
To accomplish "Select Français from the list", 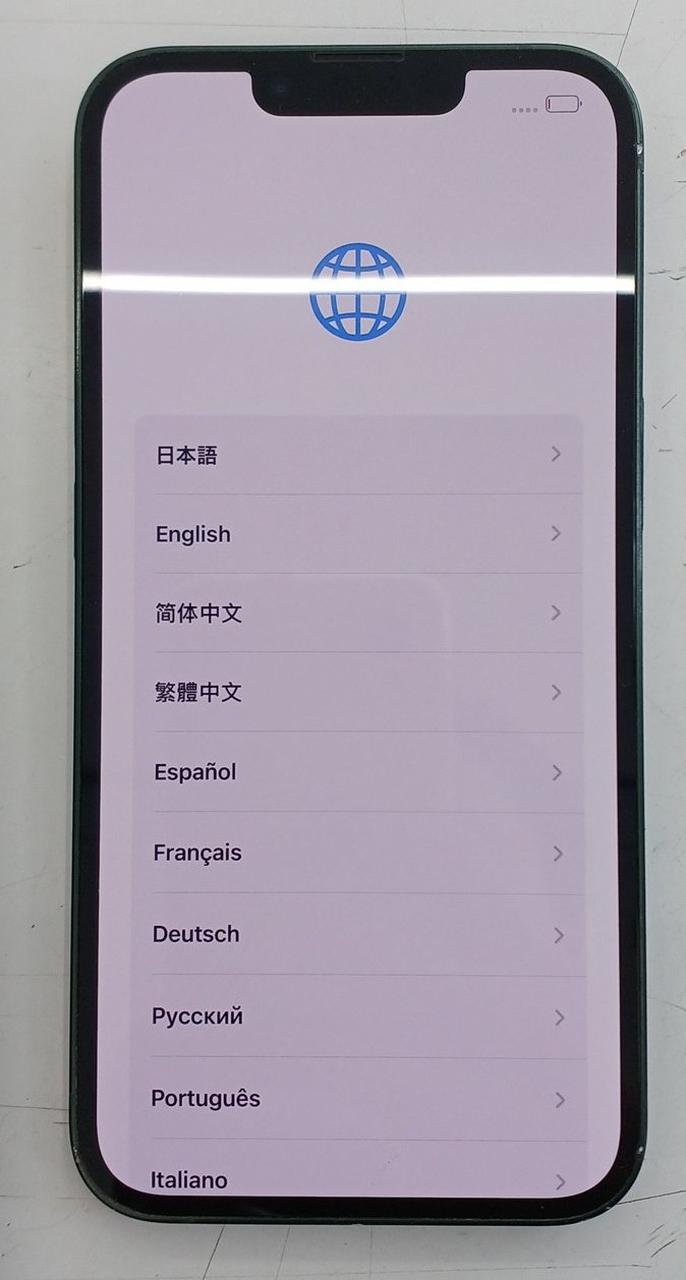I will coord(357,853).
